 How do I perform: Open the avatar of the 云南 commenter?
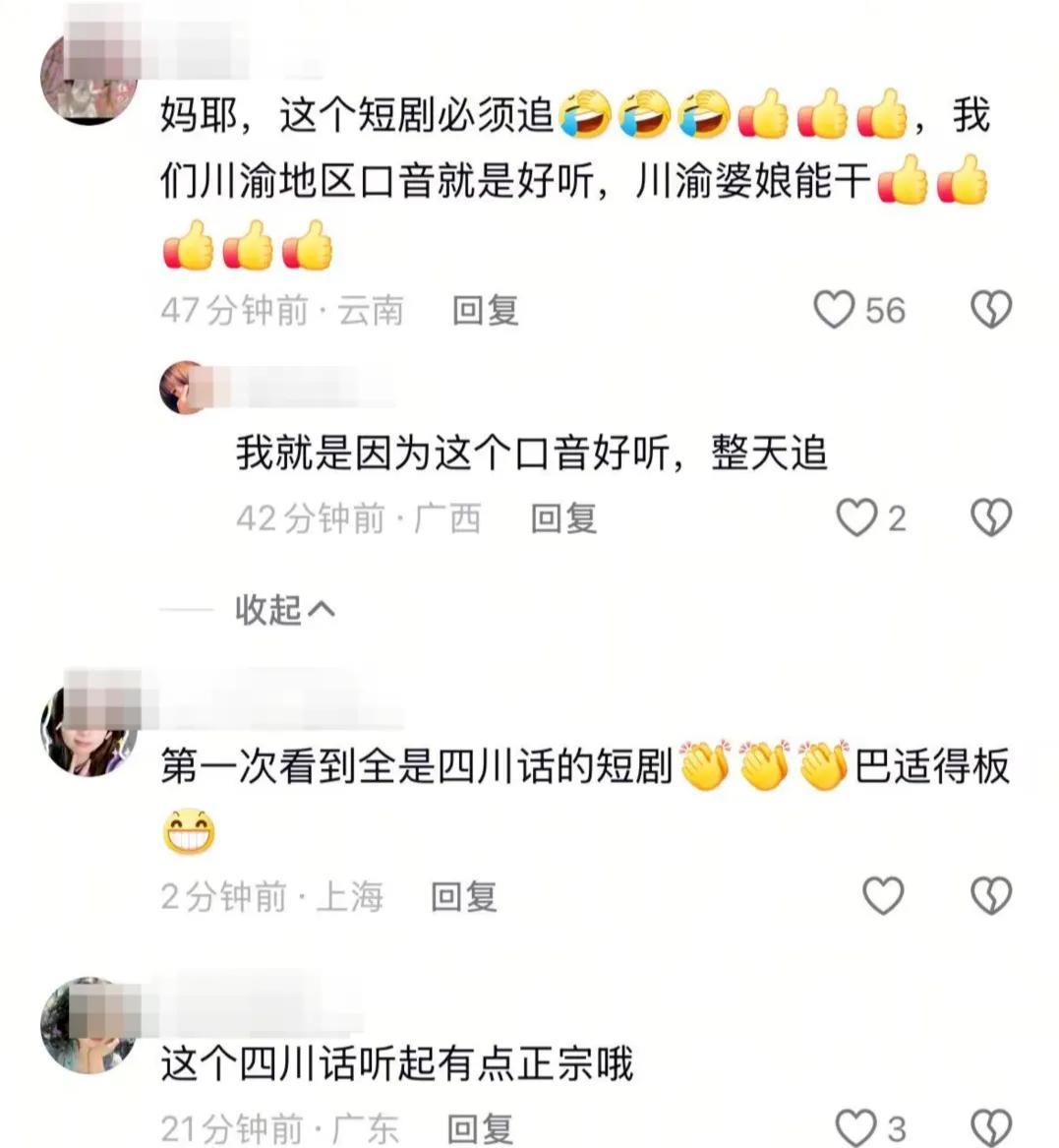coord(87,79)
